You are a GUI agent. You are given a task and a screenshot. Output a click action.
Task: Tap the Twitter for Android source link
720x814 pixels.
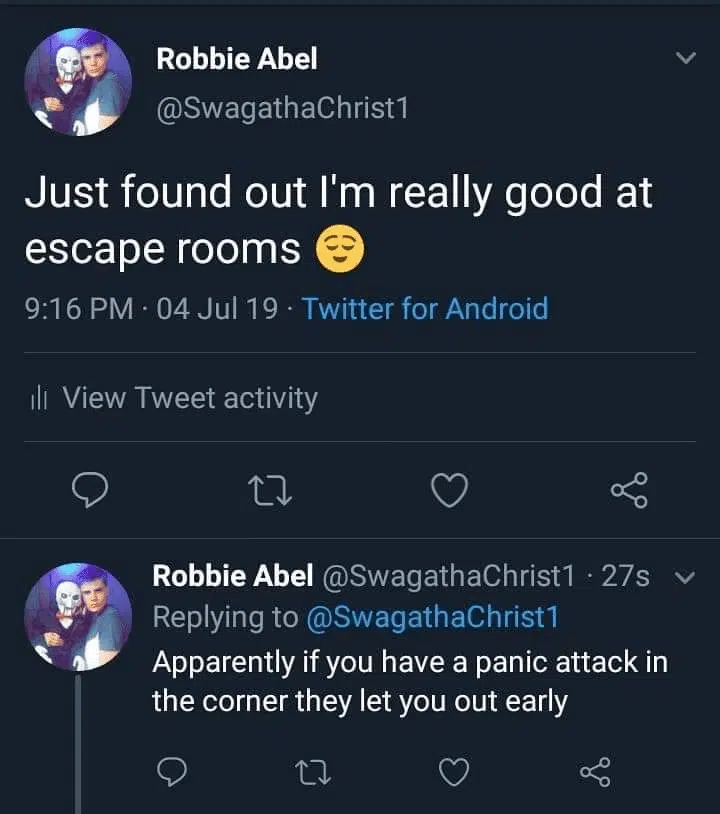coord(425,307)
